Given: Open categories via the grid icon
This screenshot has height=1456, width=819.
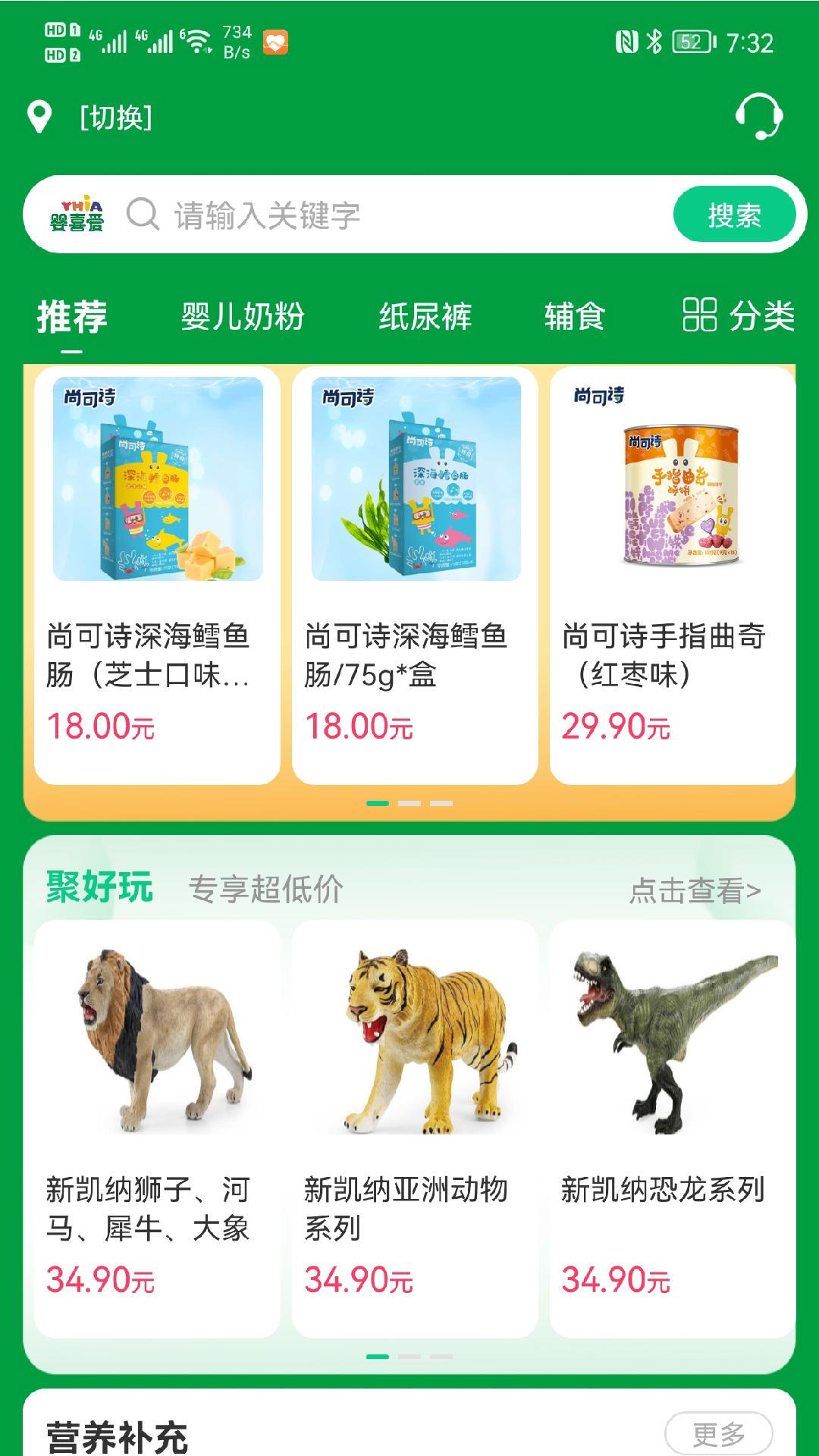Looking at the screenshot, I should [x=701, y=315].
